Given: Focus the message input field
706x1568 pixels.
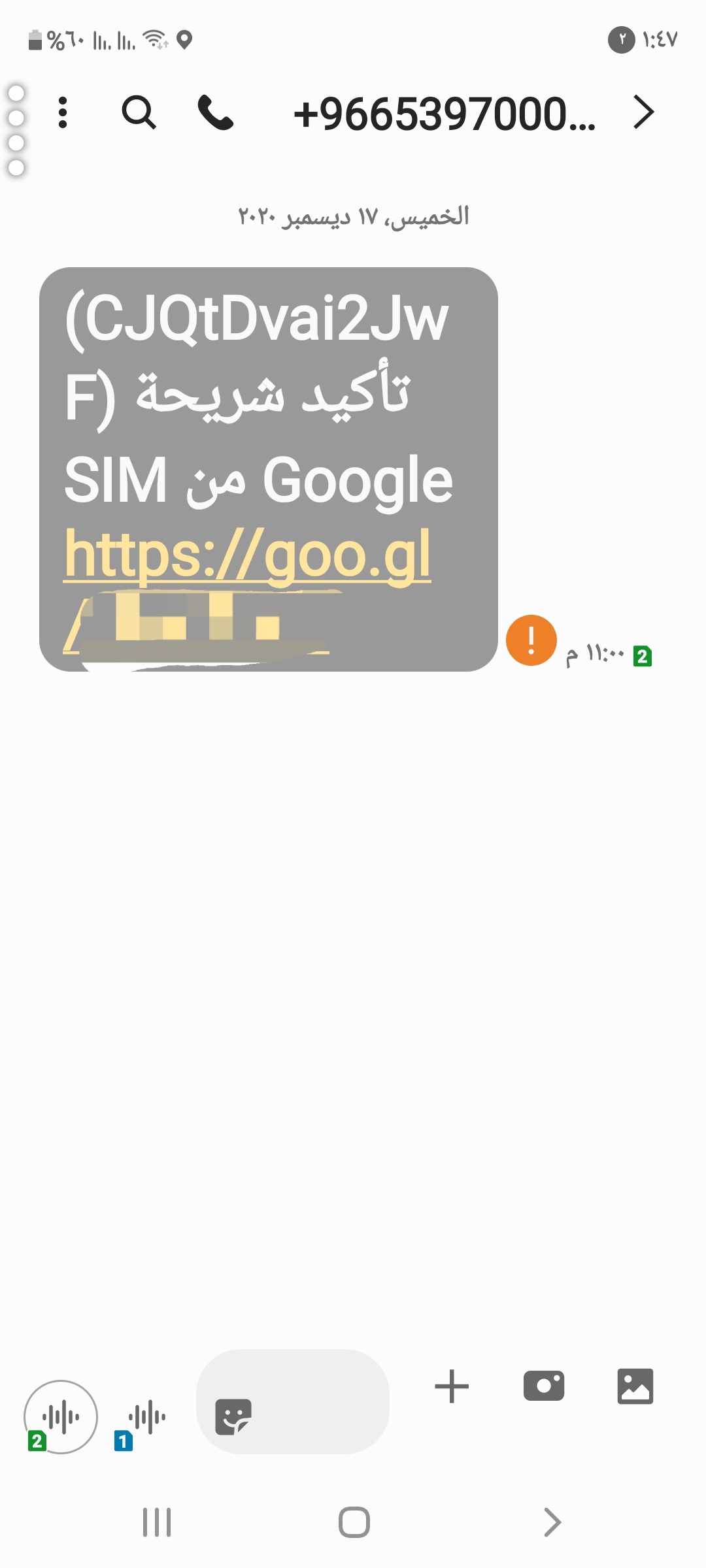Looking at the screenshot, I should coord(314,1401).
